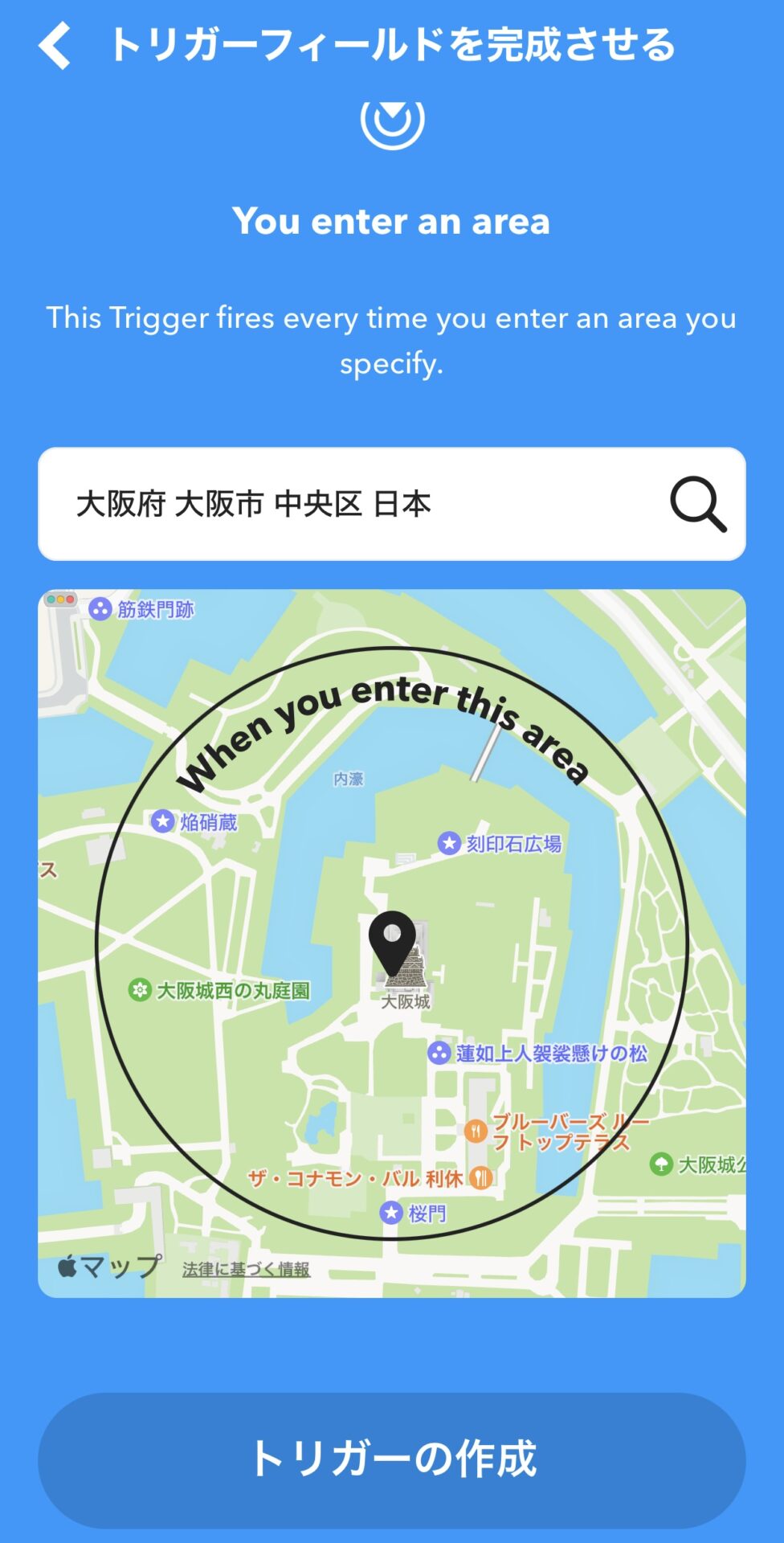Viewport: 784px width, 1543px height.
Task: Click the magnifying glass in the search bar
Action: pyautogui.click(x=696, y=506)
